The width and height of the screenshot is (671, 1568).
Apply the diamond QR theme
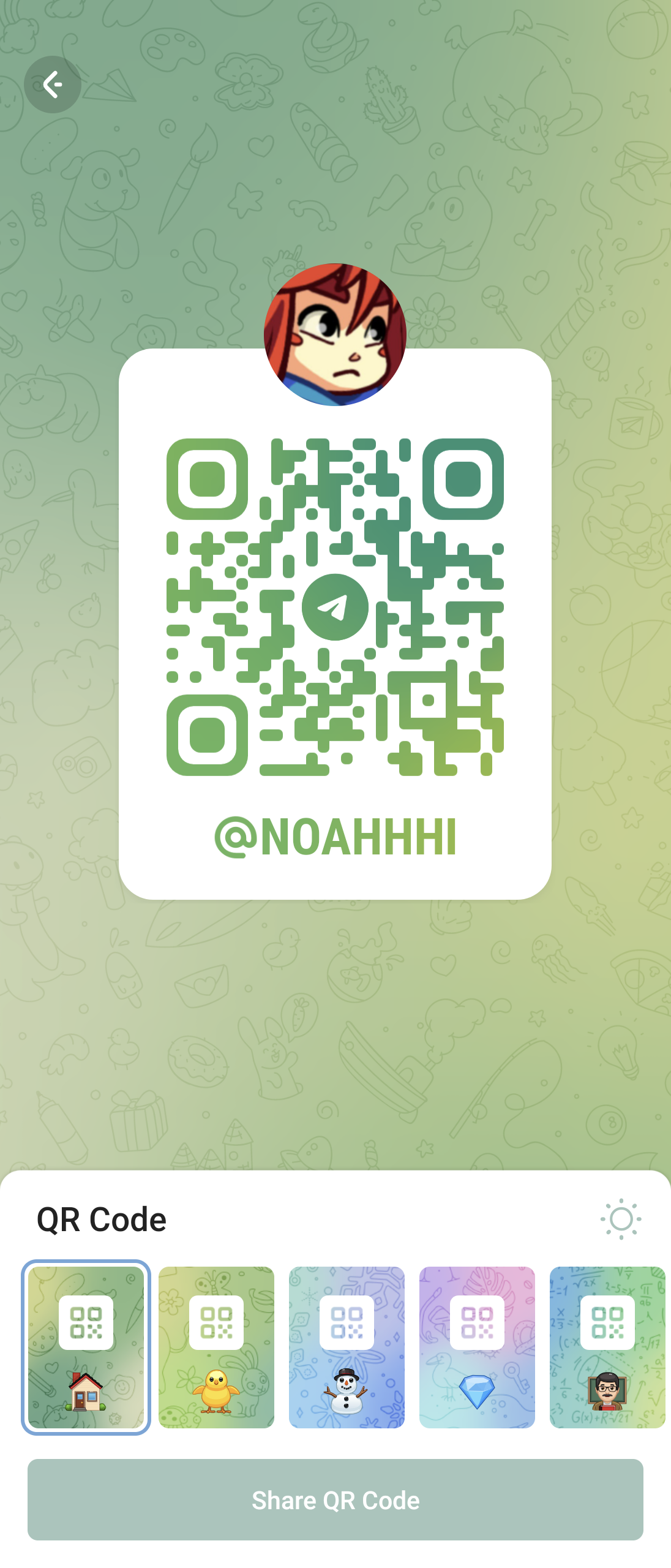click(x=477, y=1347)
